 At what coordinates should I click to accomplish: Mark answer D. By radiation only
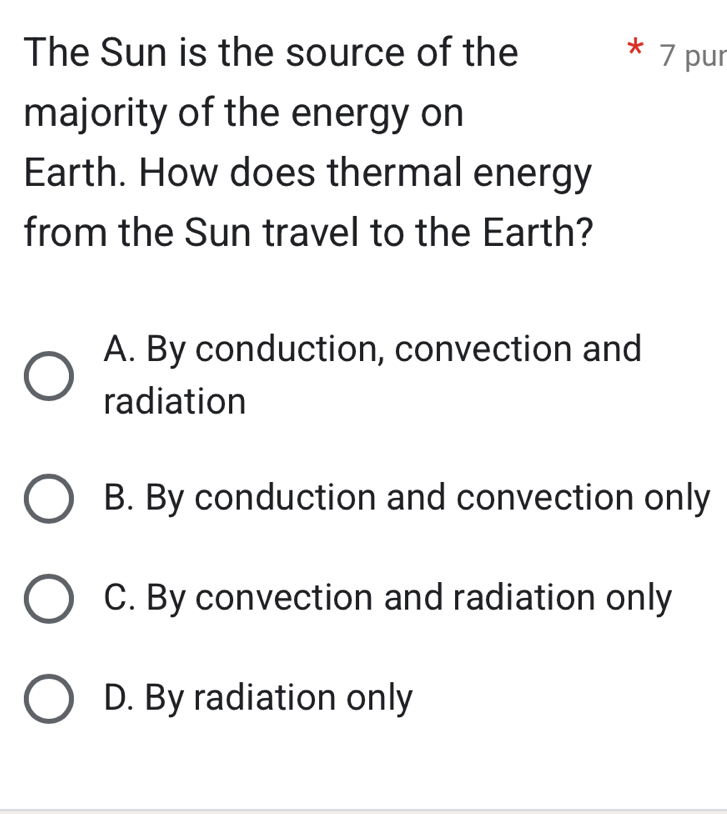(x=49, y=699)
